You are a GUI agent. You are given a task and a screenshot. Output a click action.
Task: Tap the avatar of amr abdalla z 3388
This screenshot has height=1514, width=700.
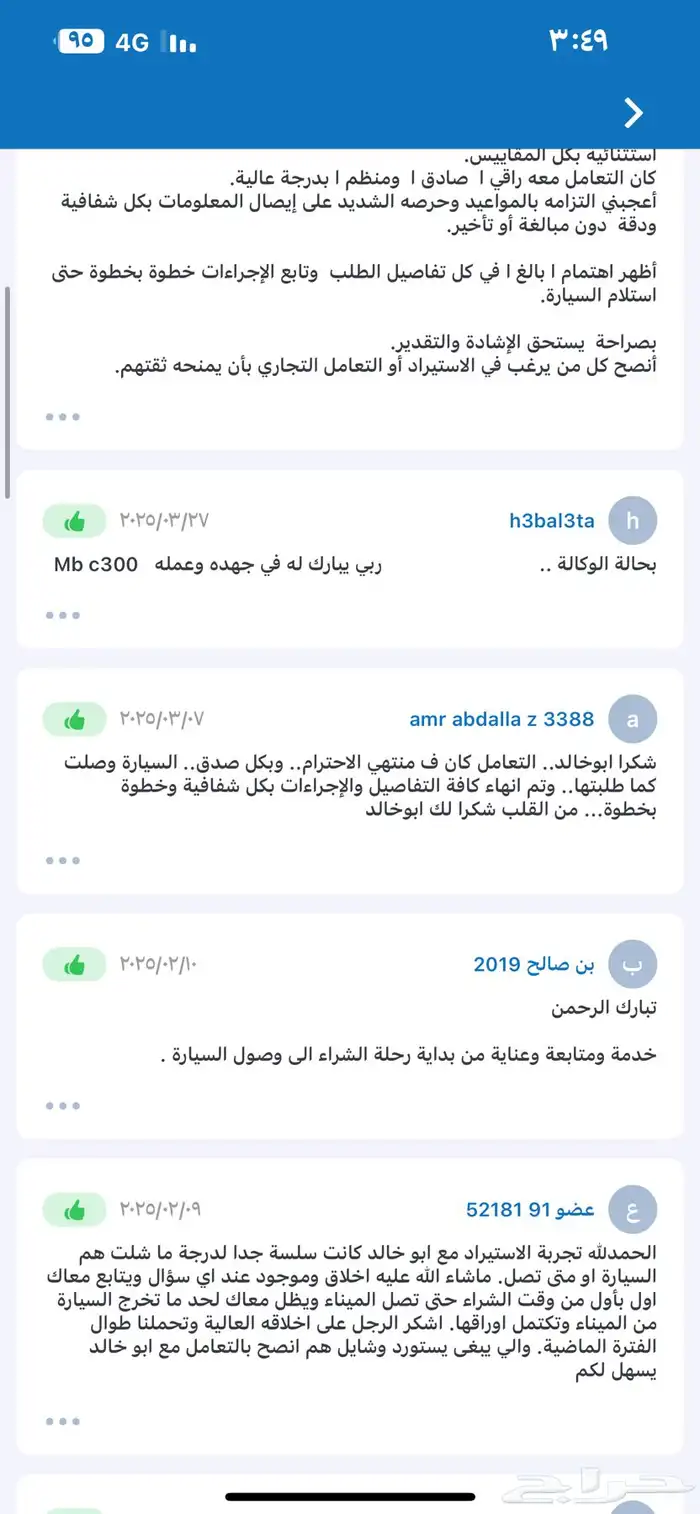633,719
